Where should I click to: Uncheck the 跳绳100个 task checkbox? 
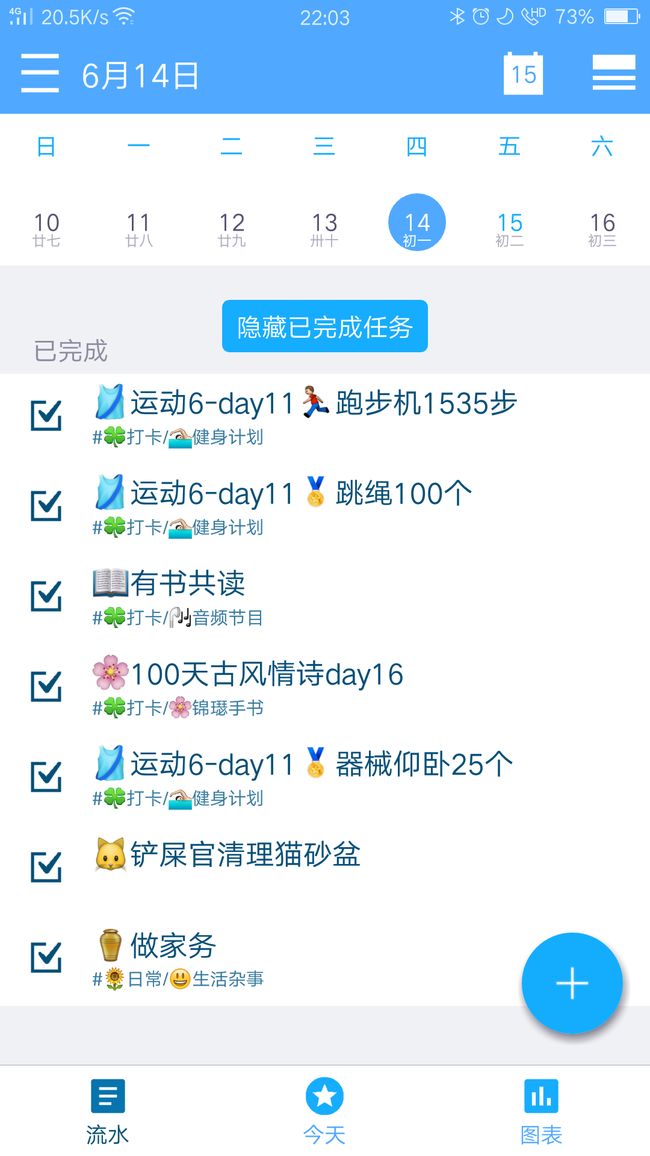tap(46, 506)
